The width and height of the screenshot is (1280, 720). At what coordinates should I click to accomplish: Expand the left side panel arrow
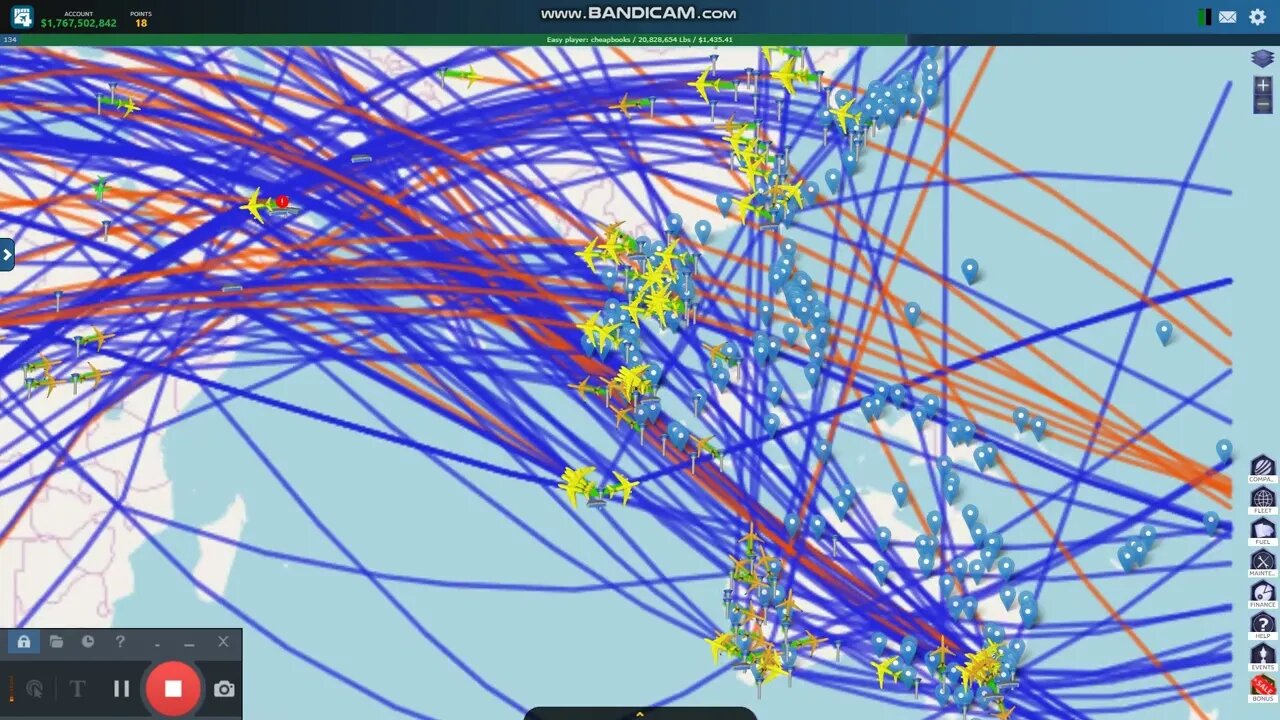click(7, 255)
